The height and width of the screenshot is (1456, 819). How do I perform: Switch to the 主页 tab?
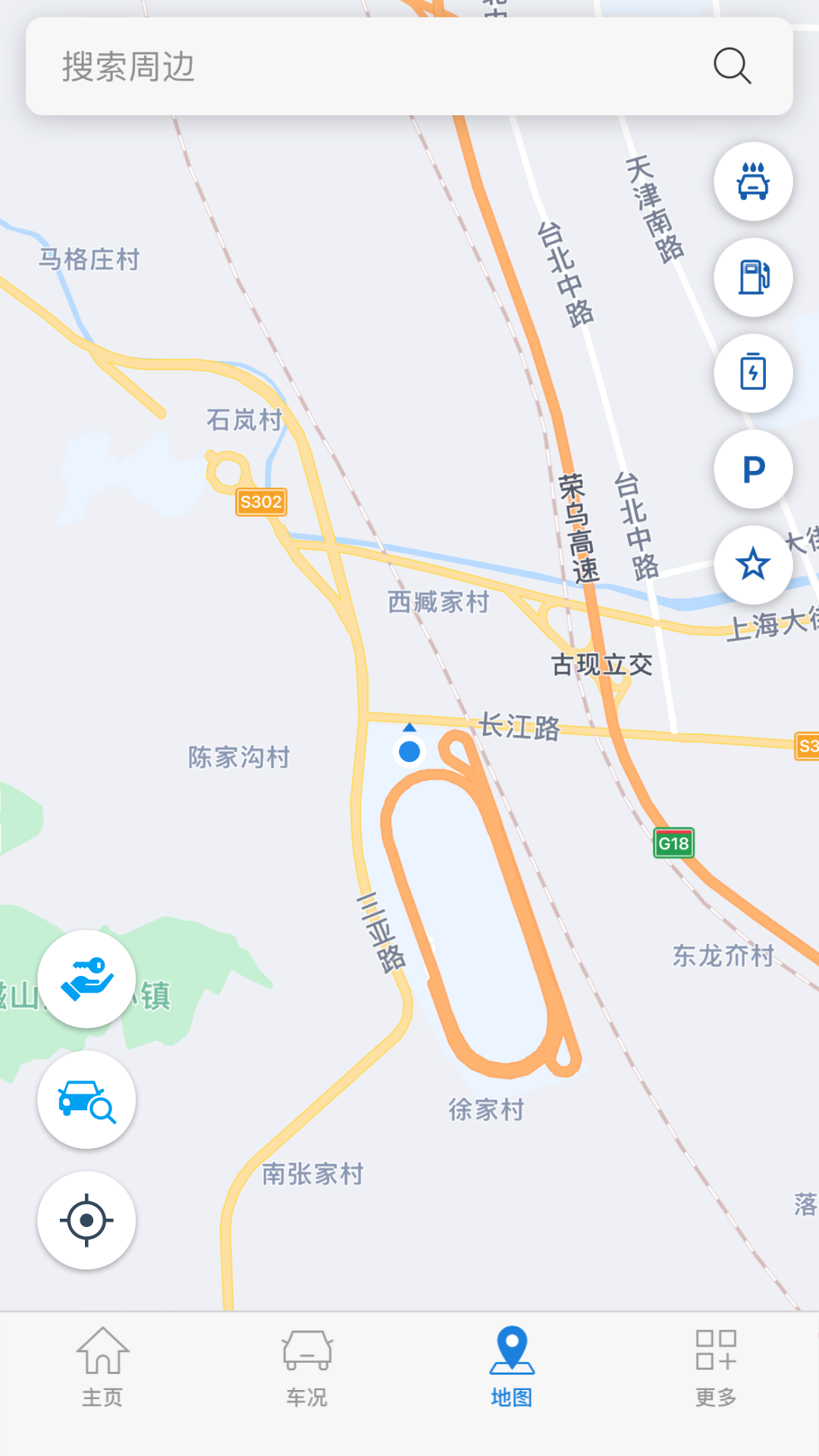104,1365
